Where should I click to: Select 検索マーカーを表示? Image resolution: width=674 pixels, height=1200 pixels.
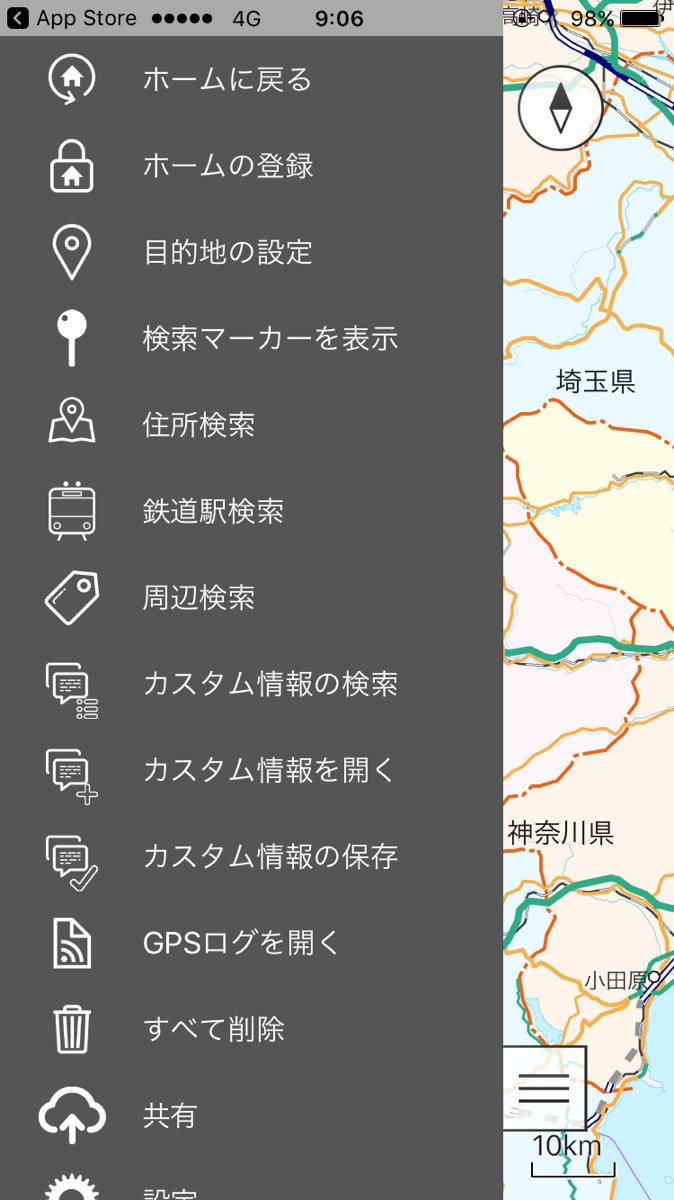click(270, 338)
